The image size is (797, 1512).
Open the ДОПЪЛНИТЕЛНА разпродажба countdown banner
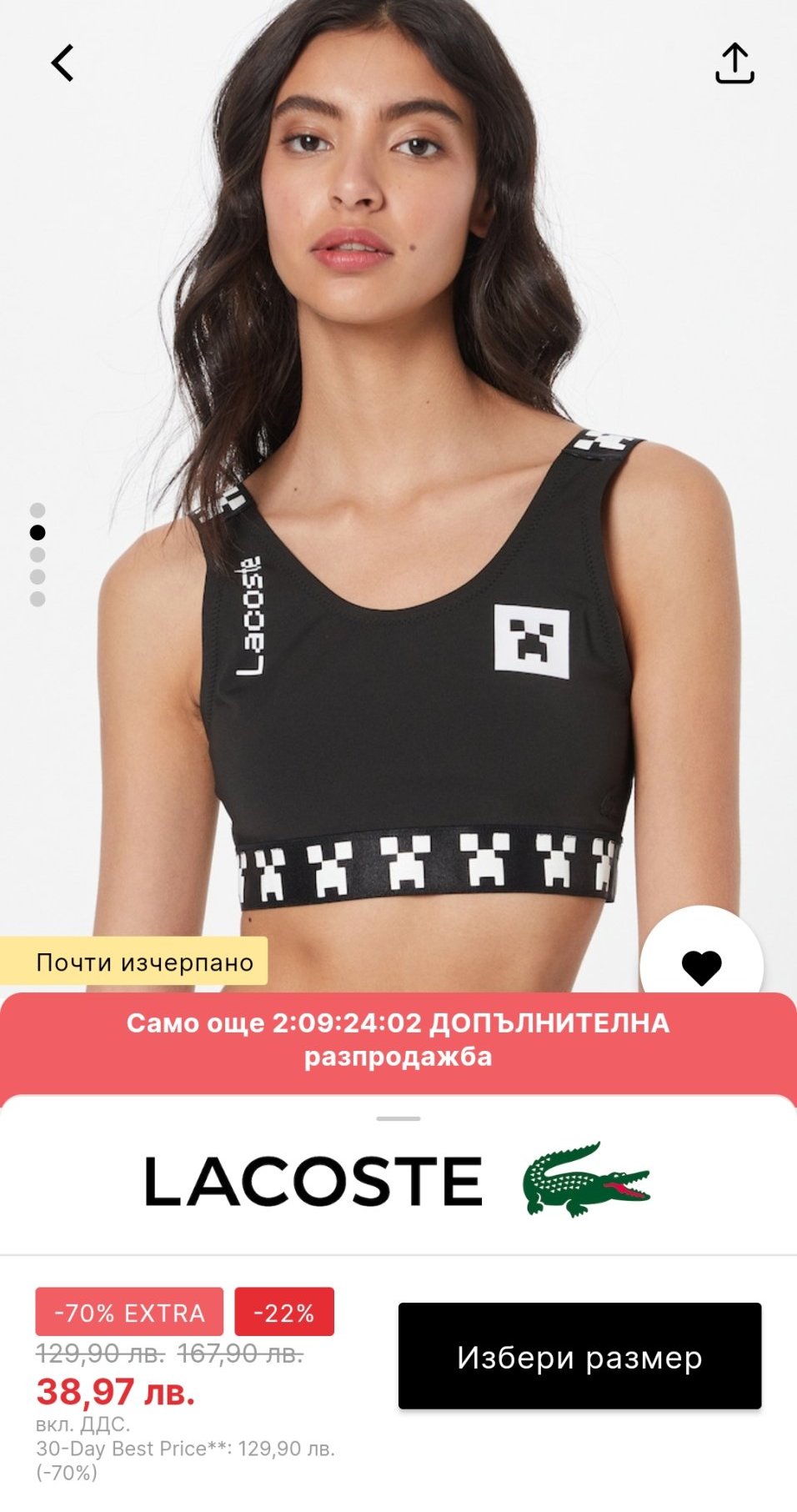(398, 1039)
